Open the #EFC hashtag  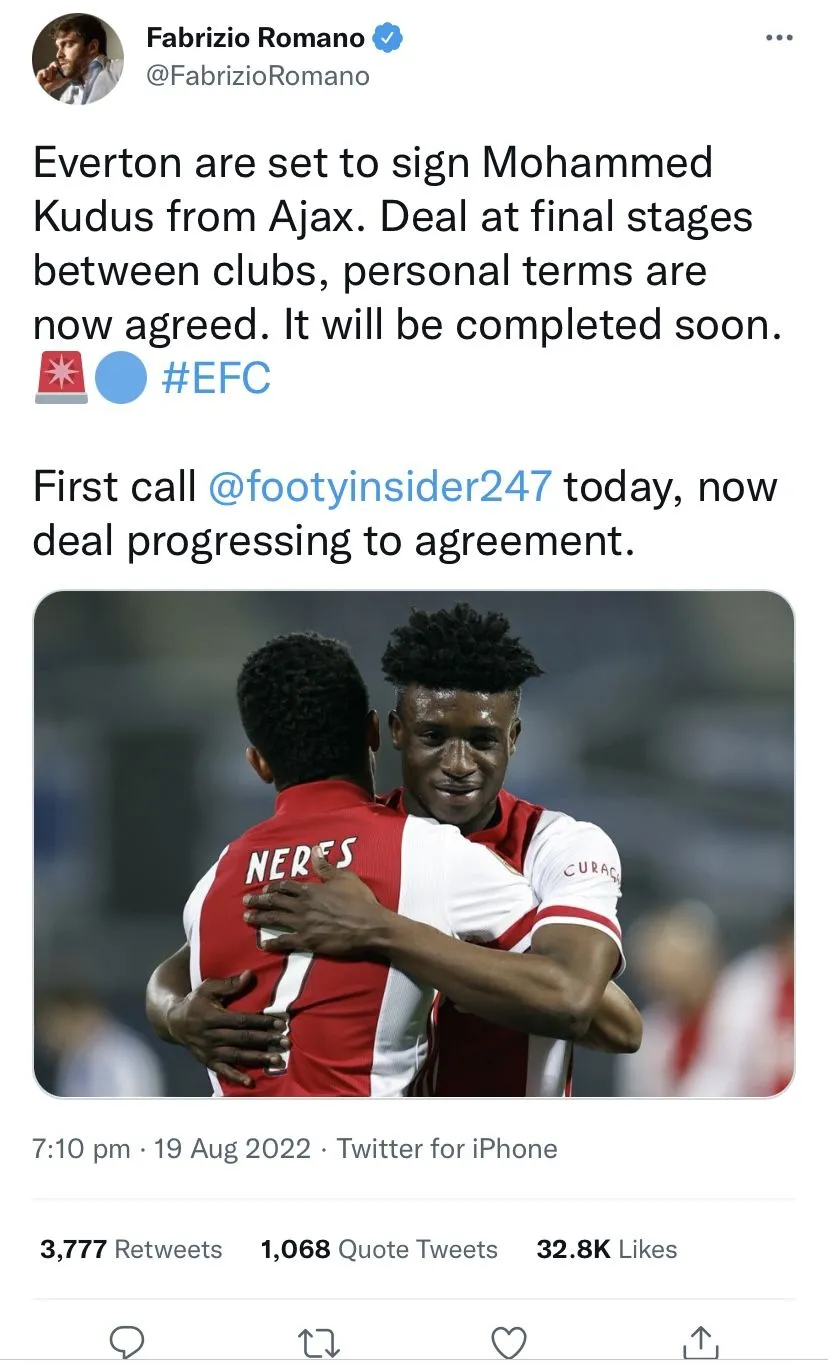(215, 381)
